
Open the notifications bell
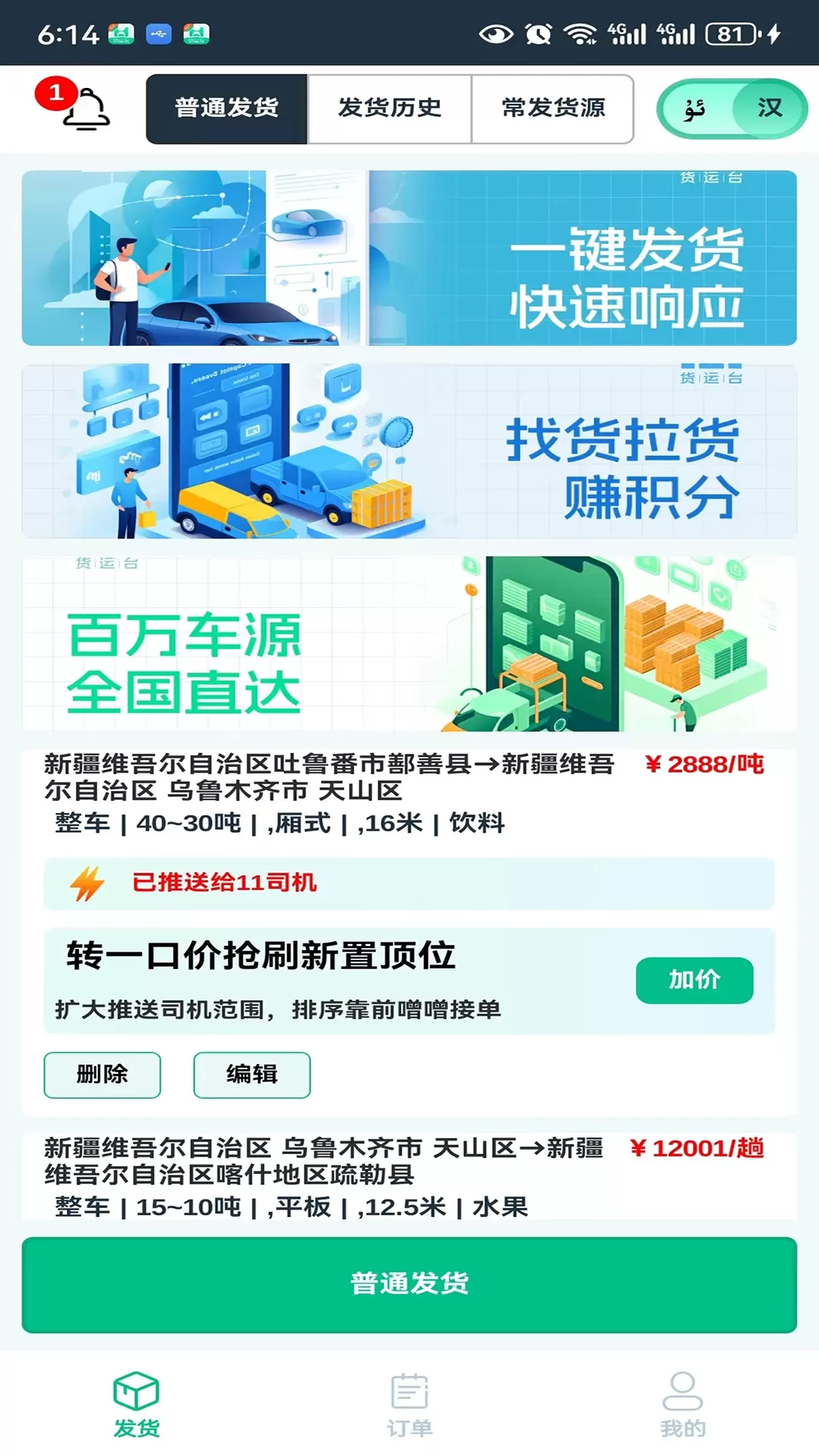(x=85, y=109)
